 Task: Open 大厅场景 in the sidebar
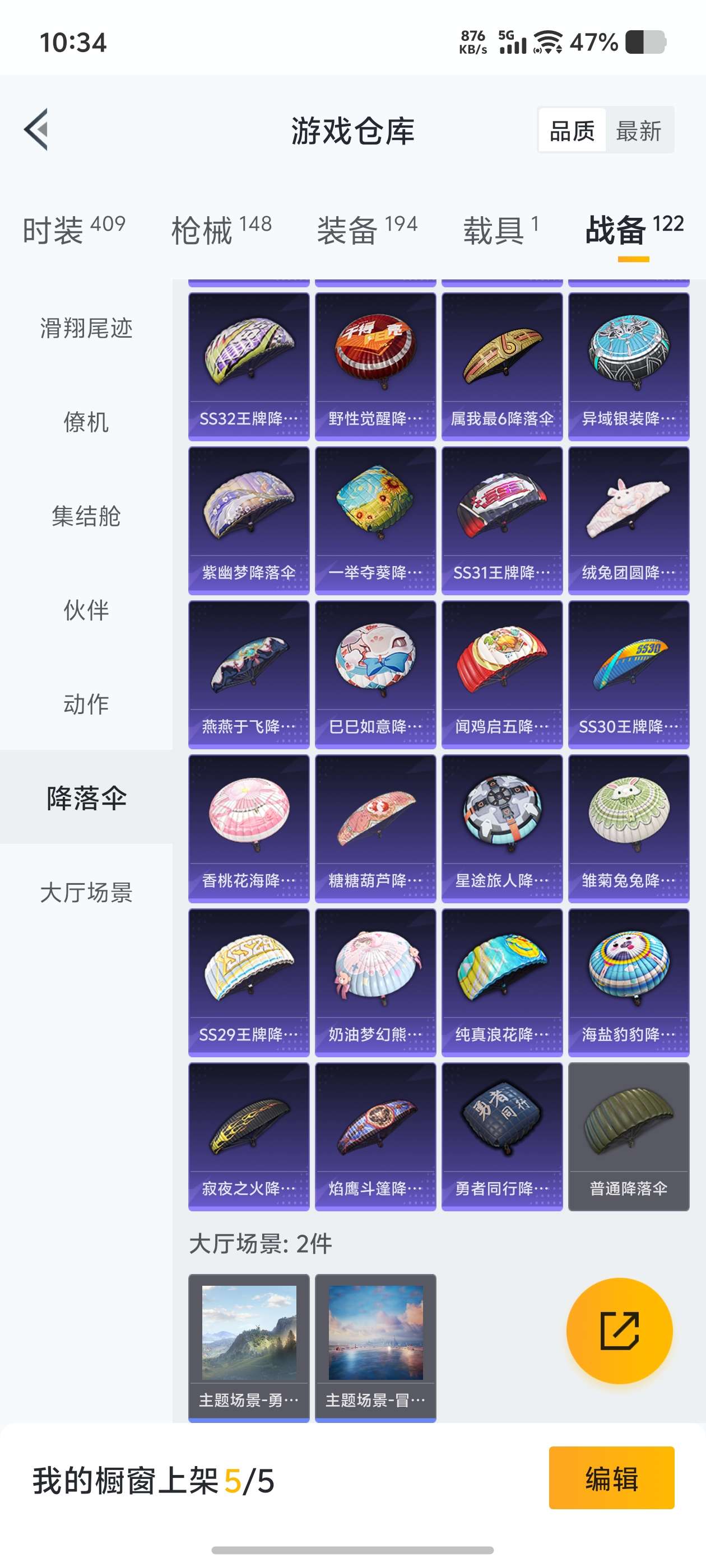click(86, 892)
